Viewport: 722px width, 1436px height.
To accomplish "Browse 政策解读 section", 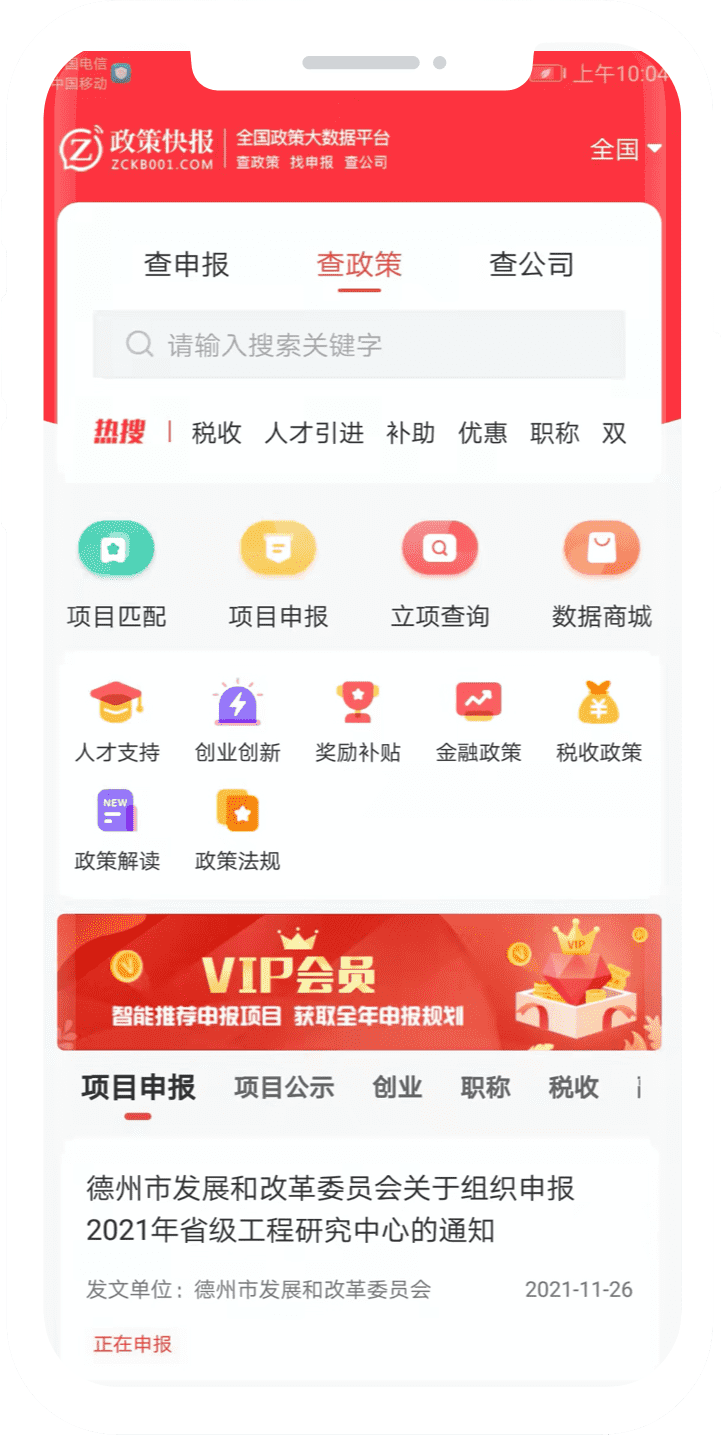I will pyautogui.click(x=117, y=829).
